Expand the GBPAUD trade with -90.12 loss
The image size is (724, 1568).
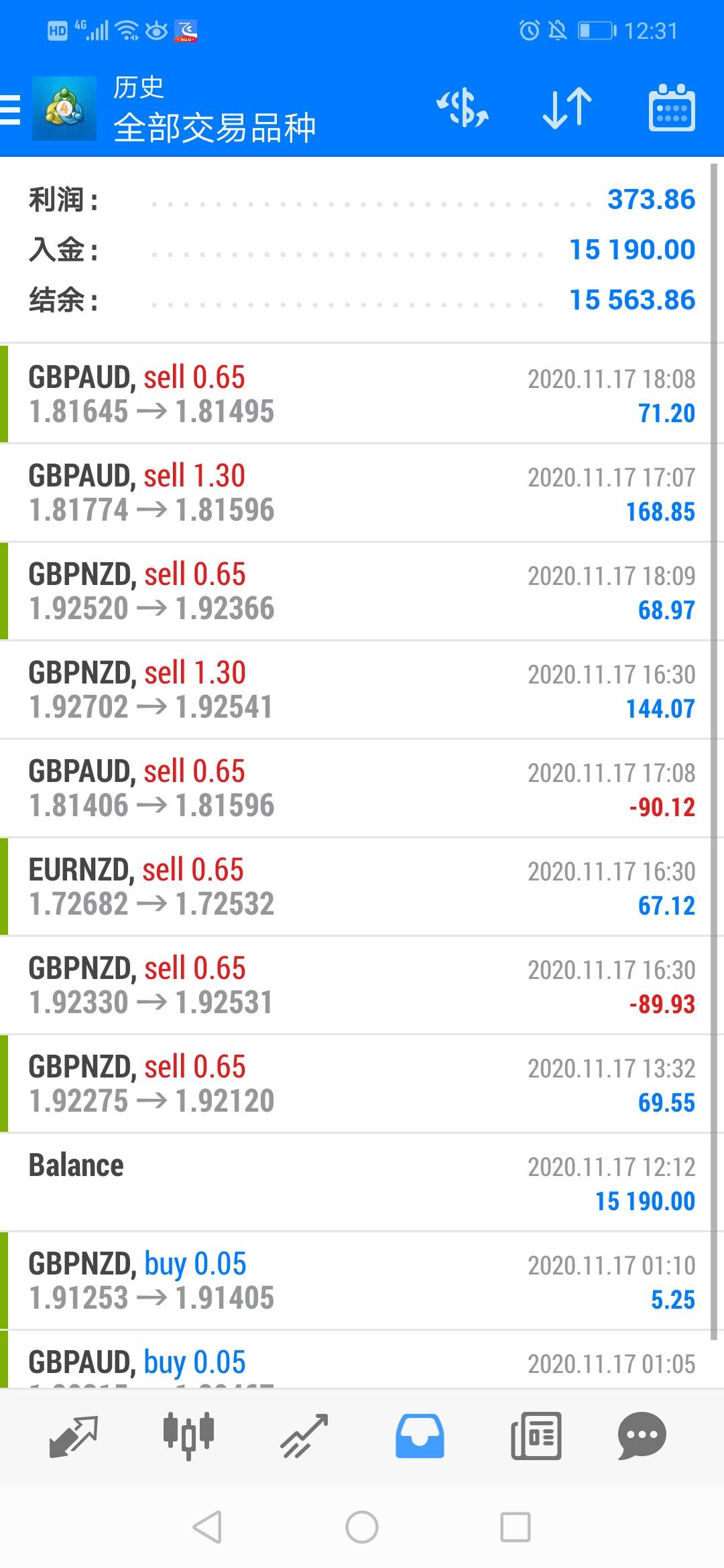pos(362,788)
